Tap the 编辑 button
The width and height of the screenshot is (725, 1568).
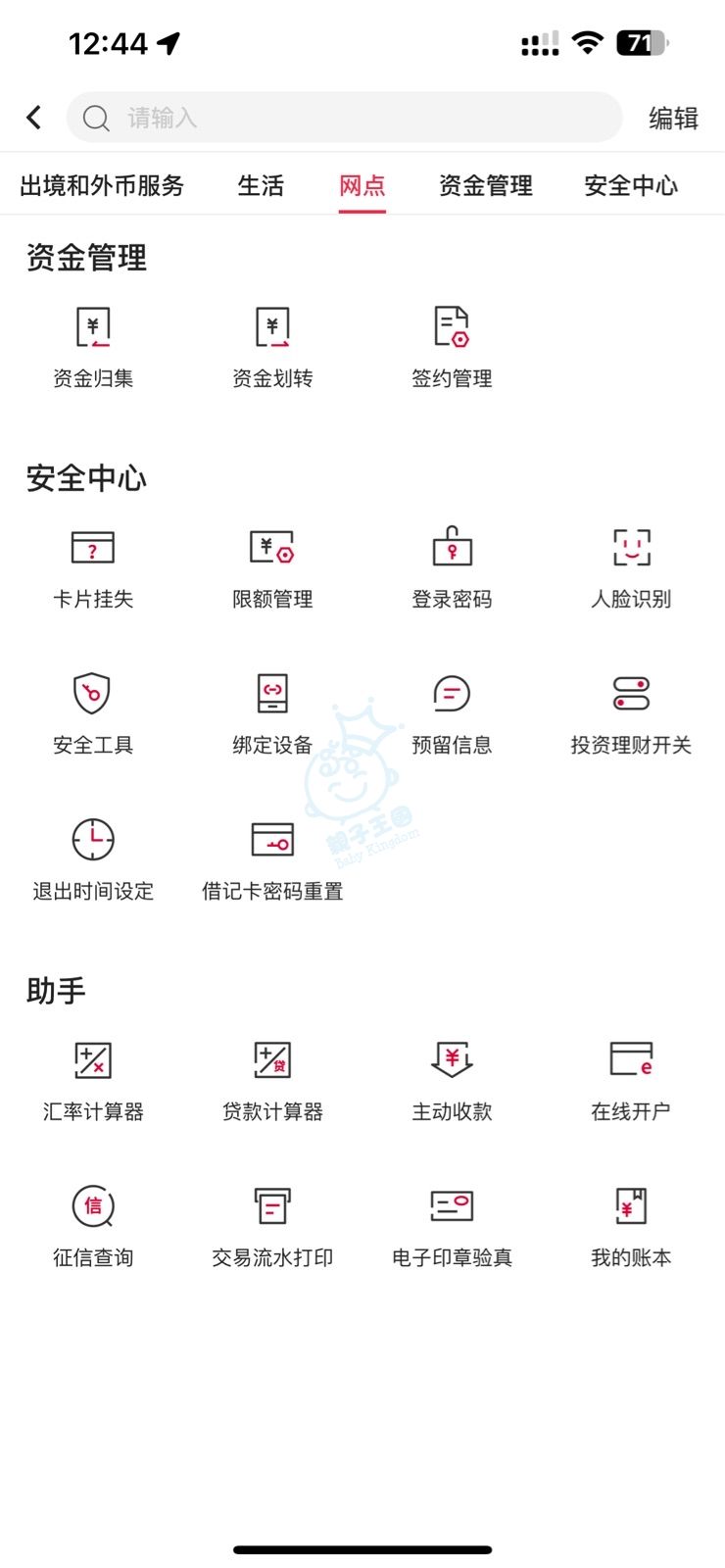[673, 119]
